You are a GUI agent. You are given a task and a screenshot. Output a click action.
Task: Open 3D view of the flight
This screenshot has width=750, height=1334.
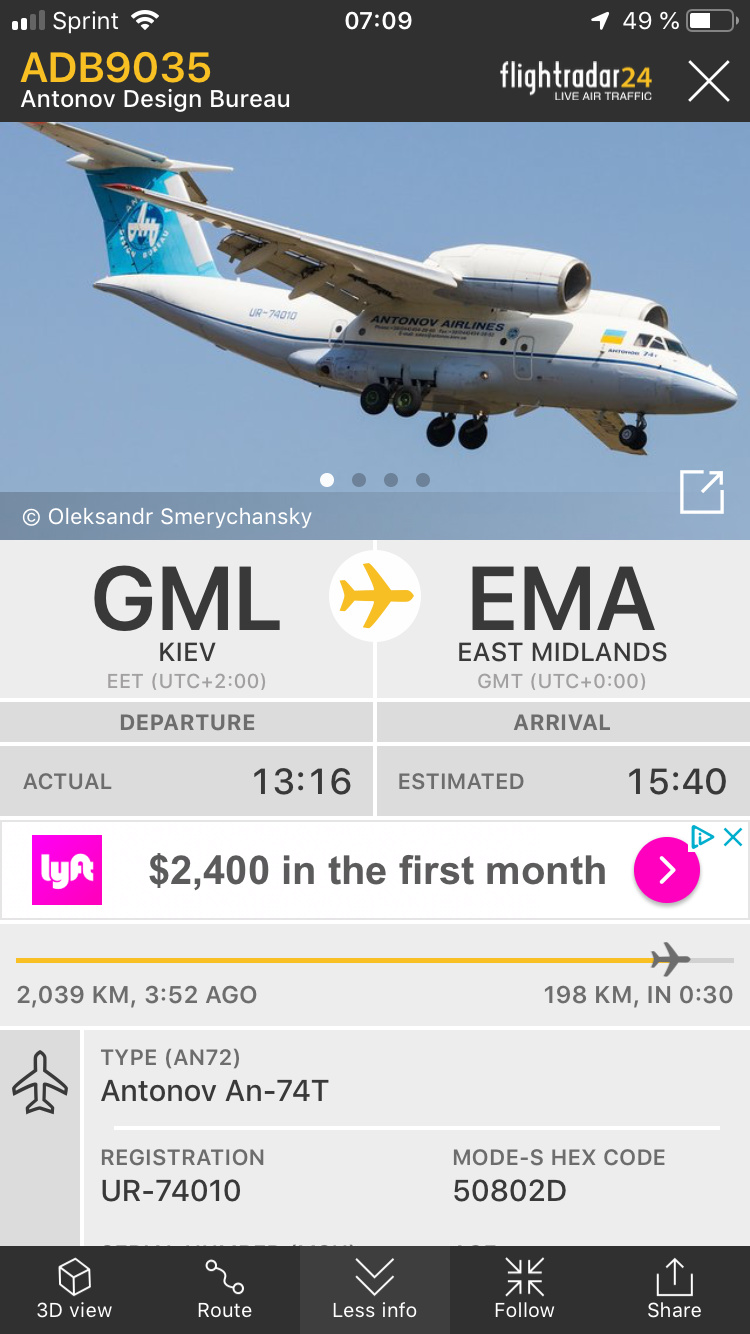(74, 1289)
